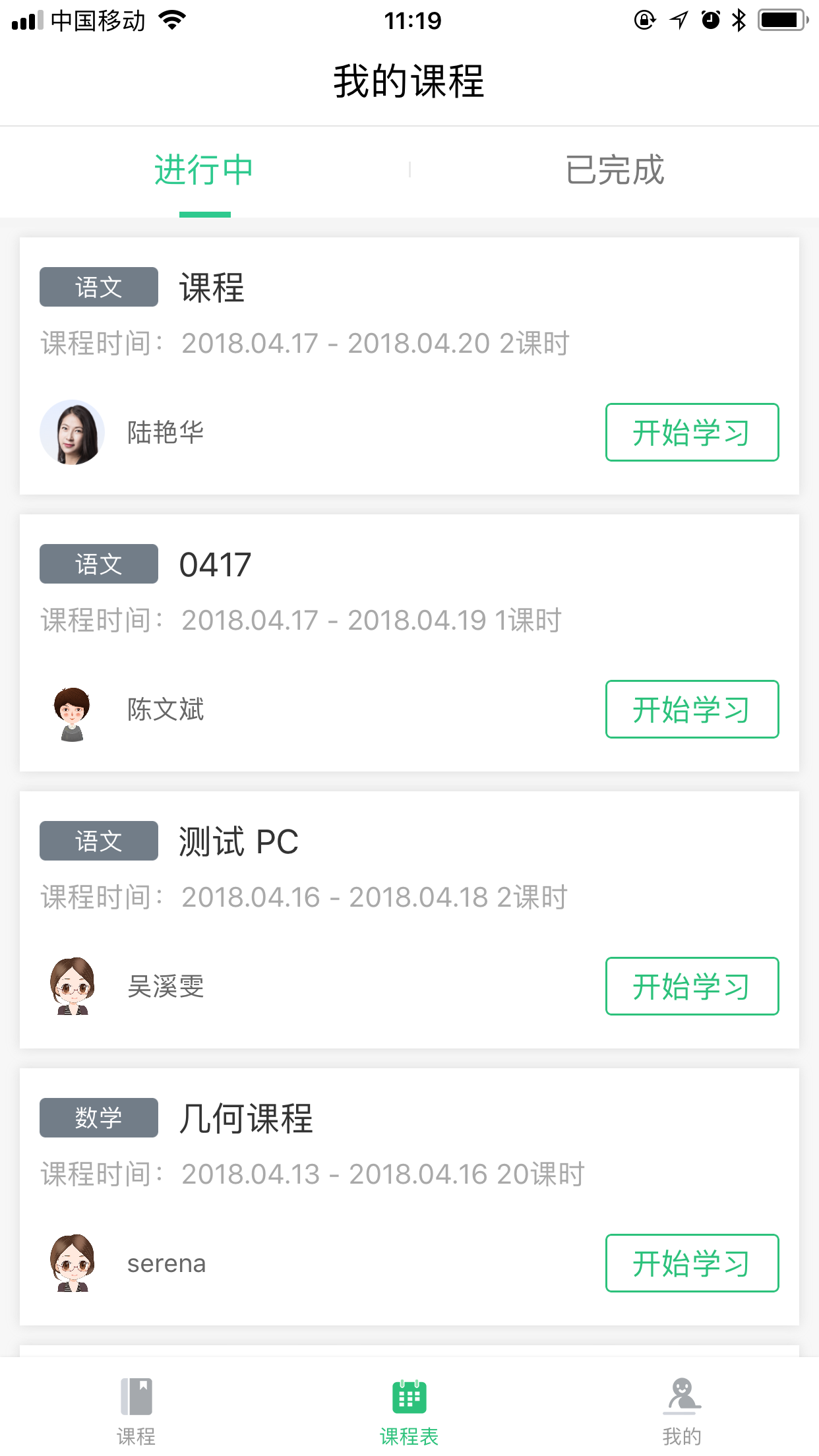Tap 开始学习 on the 课程 card
819x1456 pixels.
click(692, 433)
